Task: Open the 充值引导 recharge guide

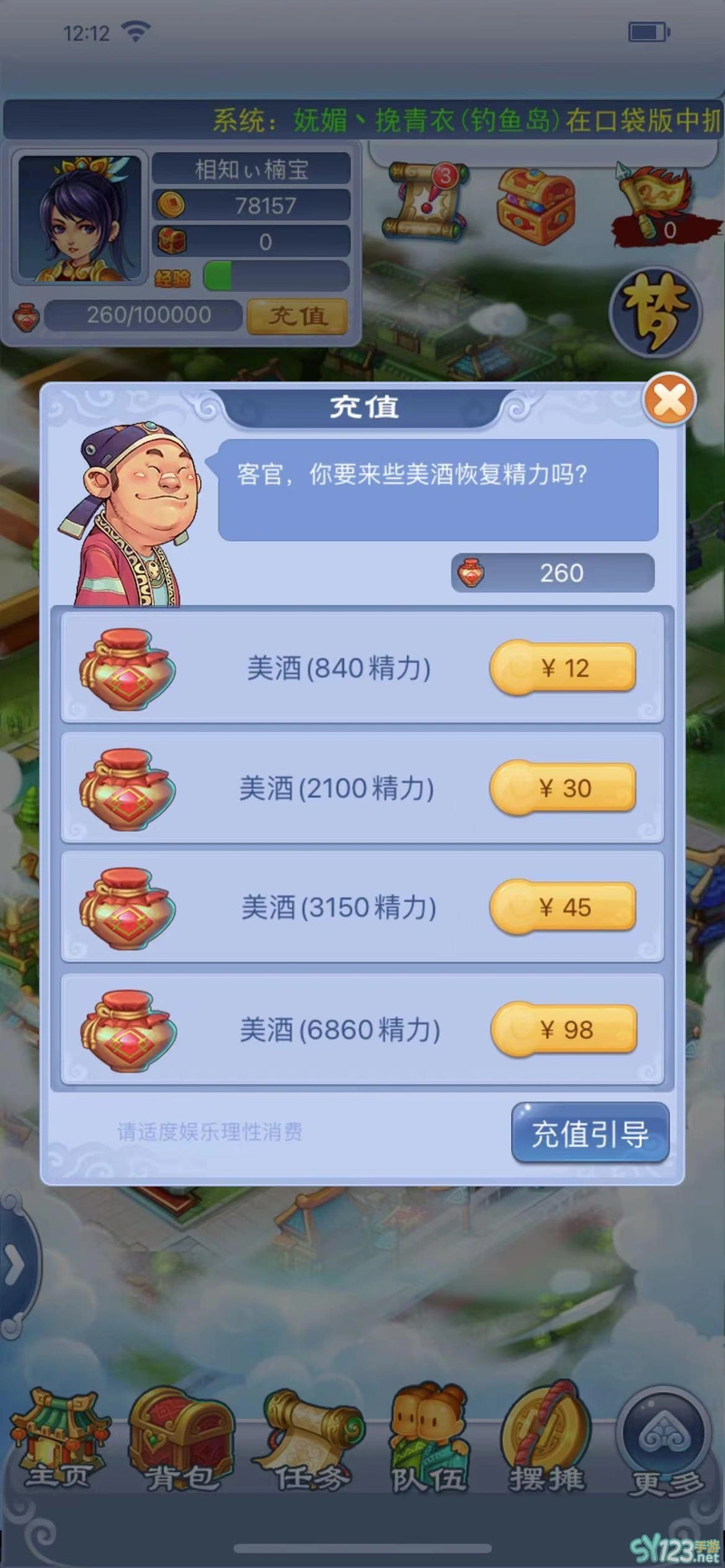Action: [590, 1133]
